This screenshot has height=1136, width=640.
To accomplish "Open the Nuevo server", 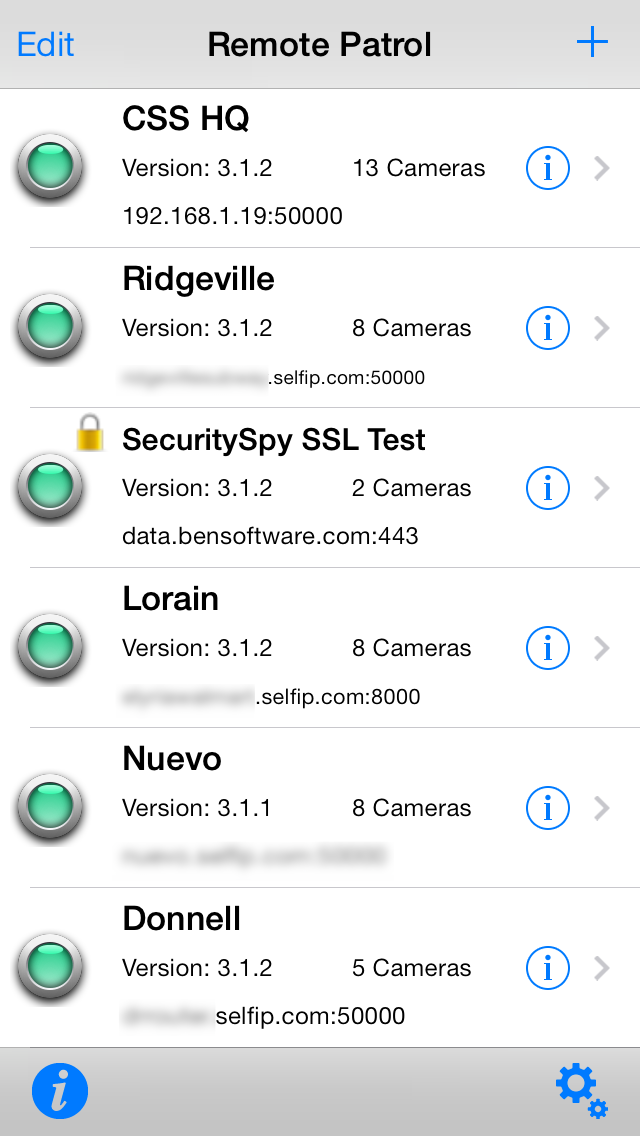I will click(x=320, y=809).
